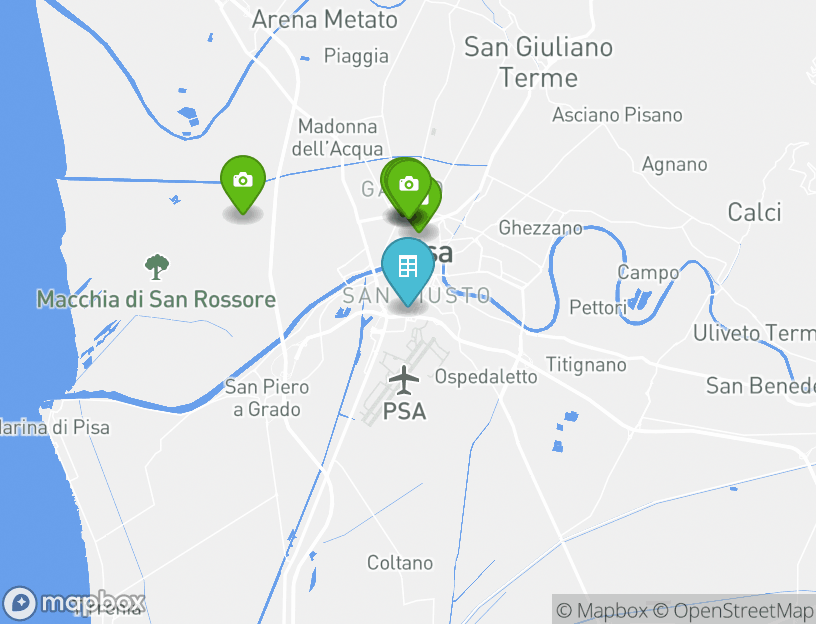This screenshot has height=624, width=816.
Task: Open the green camera pin above Pisa center
Action: click(x=408, y=184)
